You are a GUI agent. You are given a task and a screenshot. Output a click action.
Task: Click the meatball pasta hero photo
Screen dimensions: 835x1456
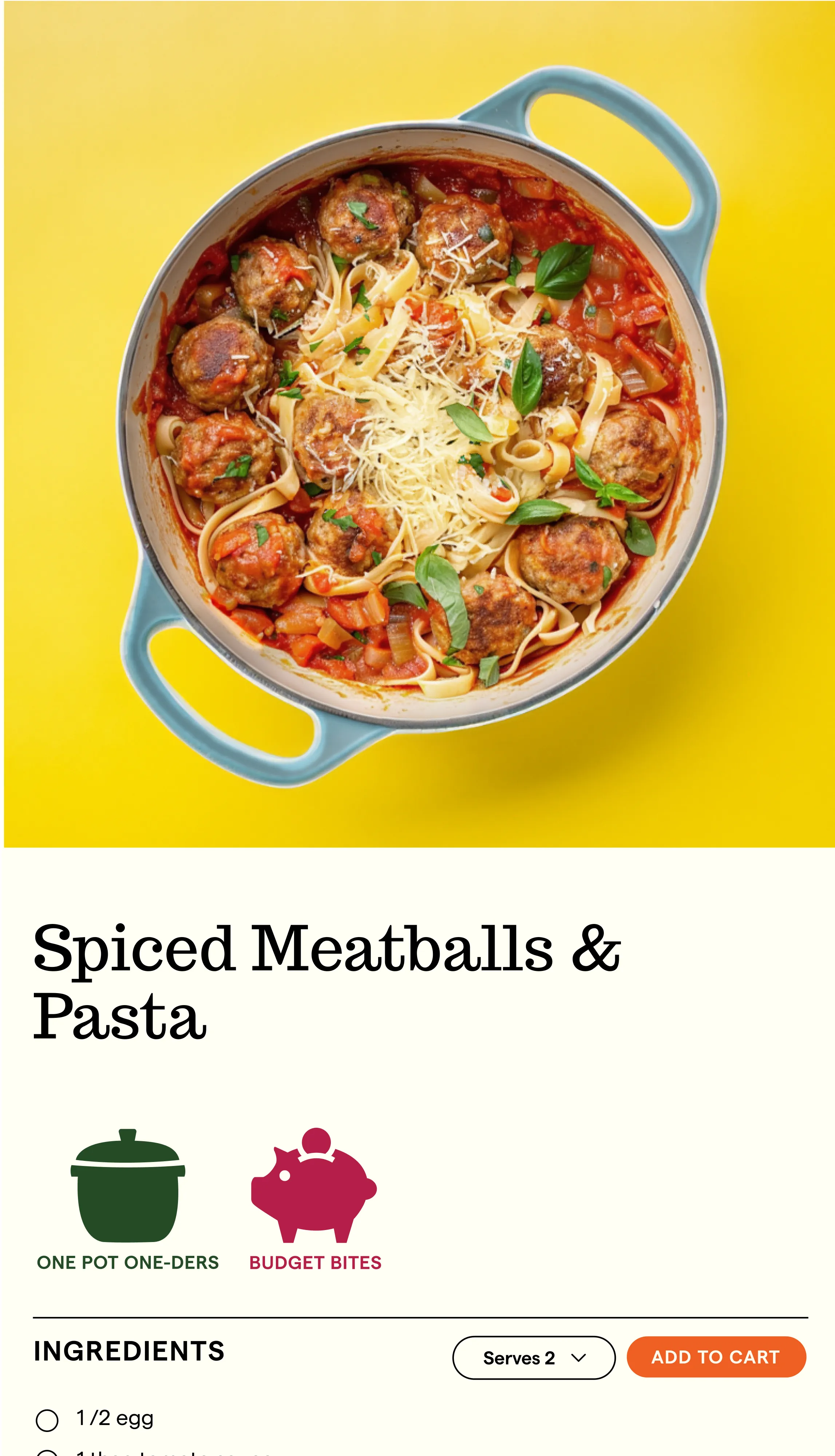(417, 424)
